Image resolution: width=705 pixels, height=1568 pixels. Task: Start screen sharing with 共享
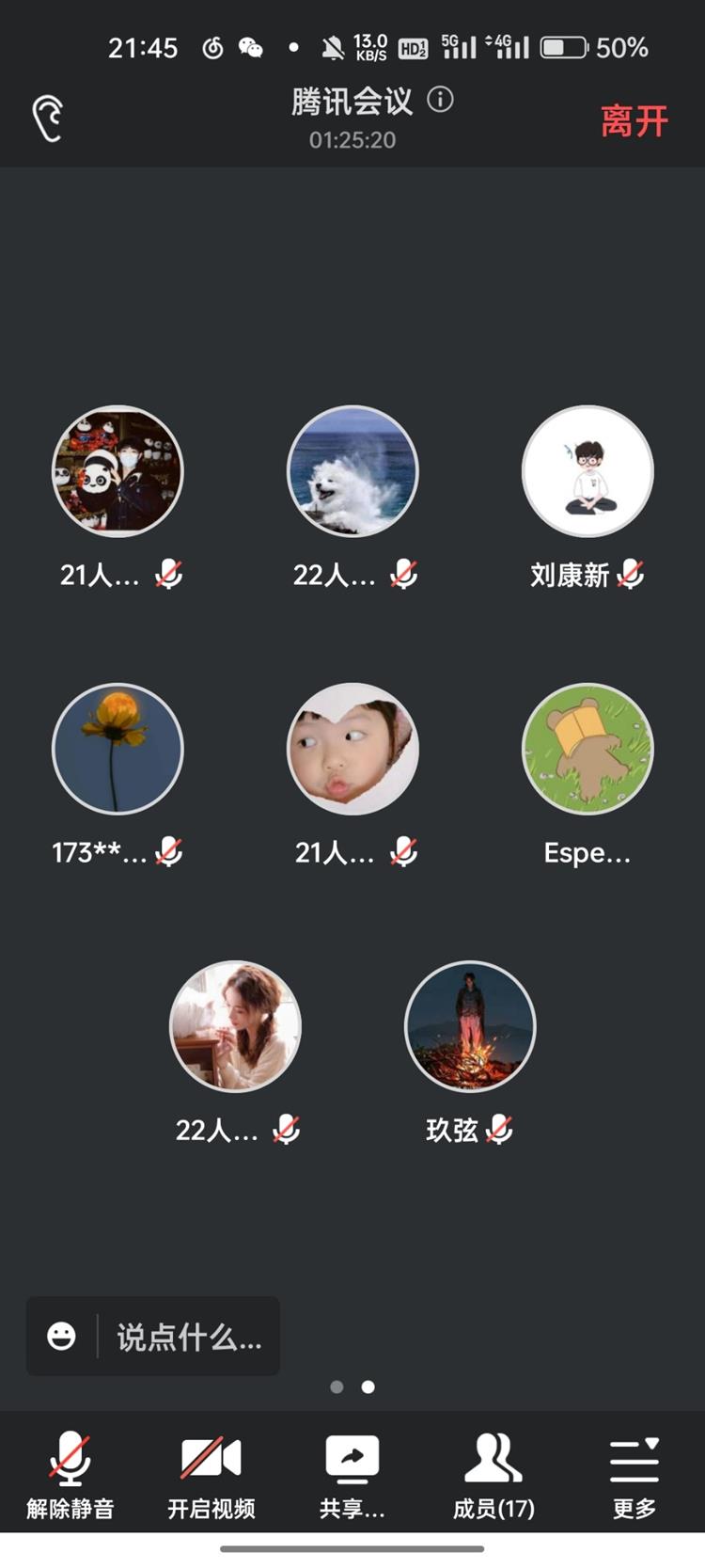pos(352,1474)
